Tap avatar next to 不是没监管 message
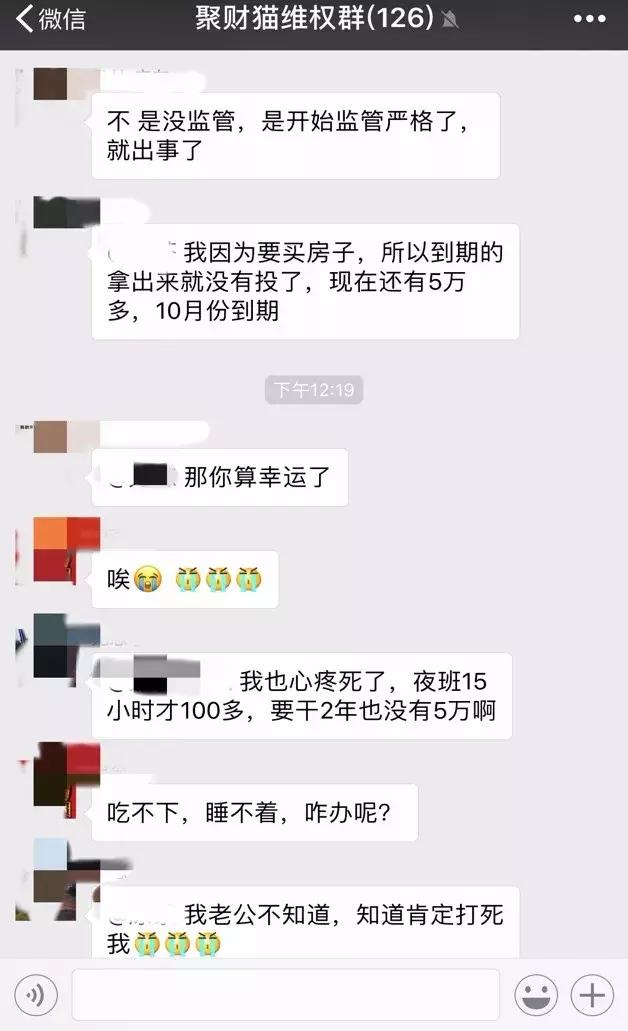This screenshot has height=1031, width=628. click(67, 84)
